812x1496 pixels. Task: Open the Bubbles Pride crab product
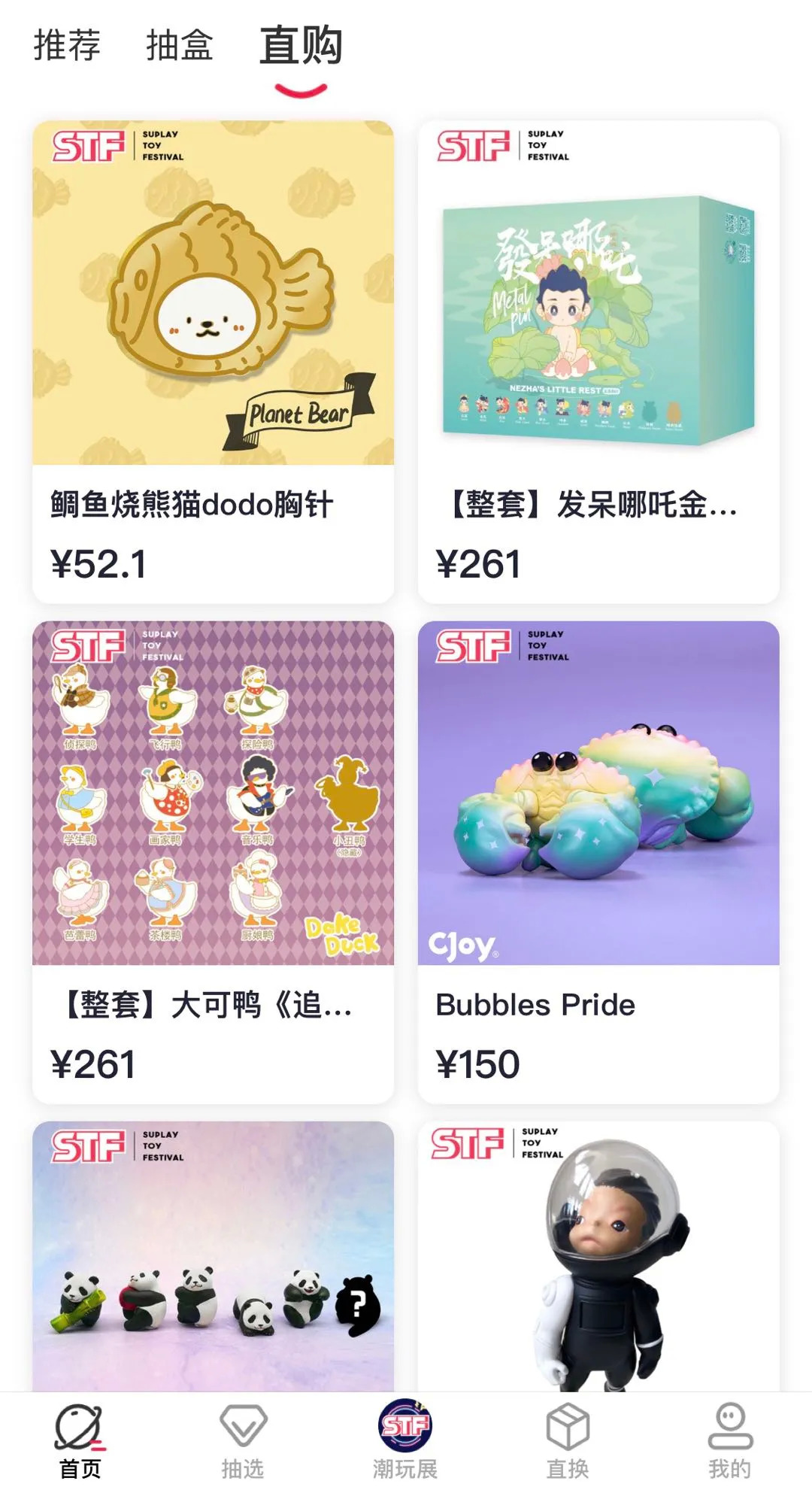point(598,861)
